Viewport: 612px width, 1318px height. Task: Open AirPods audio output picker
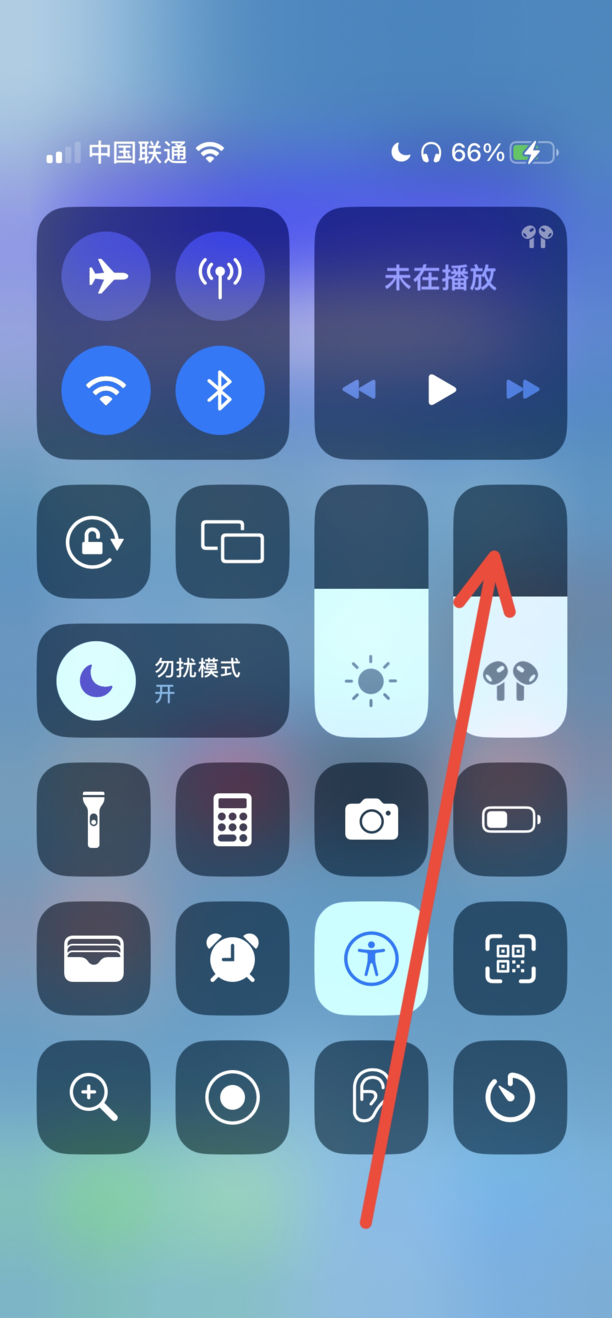point(536,236)
